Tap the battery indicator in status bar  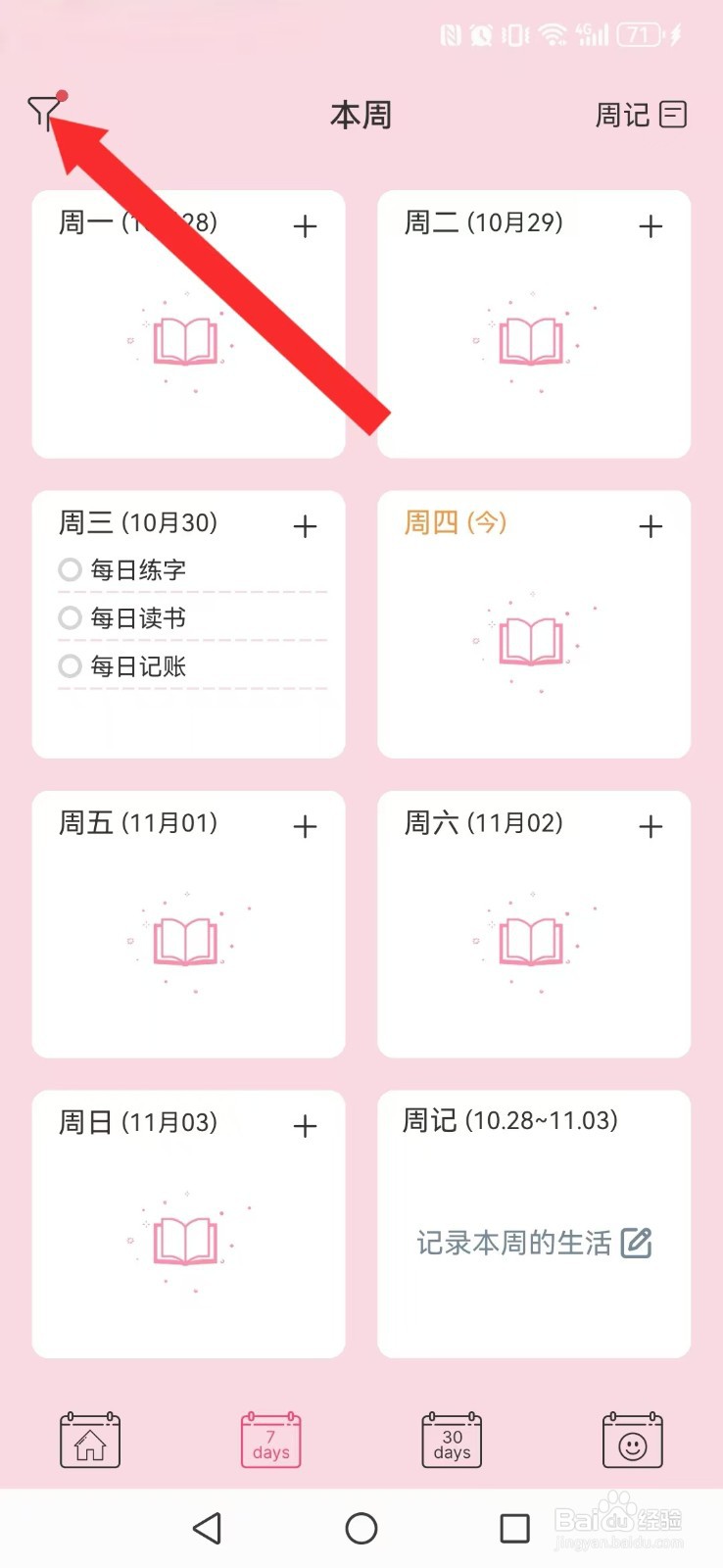[x=639, y=35]
